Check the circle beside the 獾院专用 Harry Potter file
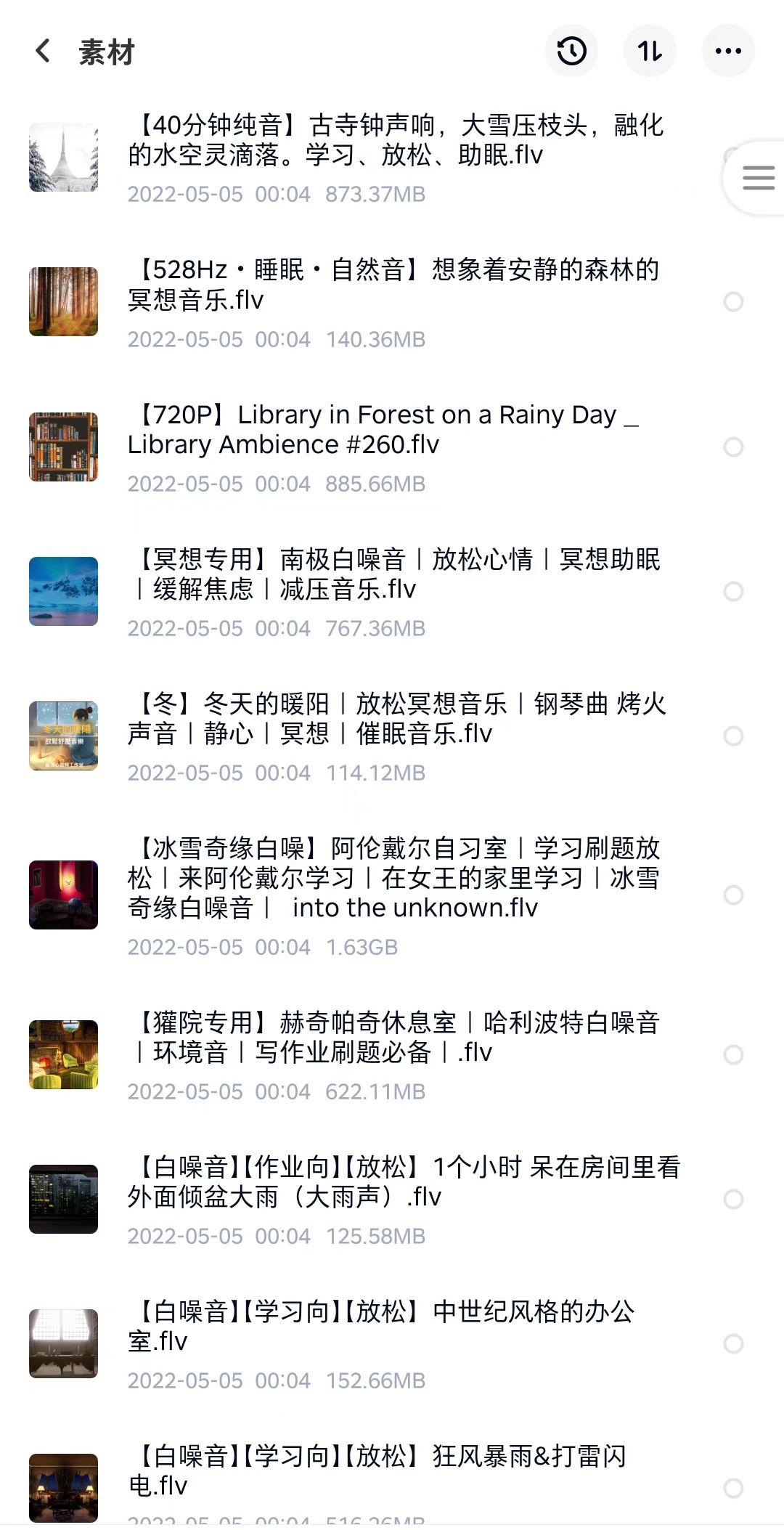The height and width of the screenshot is (1530, 784). pyautogui.click(x=733, y=1054)
